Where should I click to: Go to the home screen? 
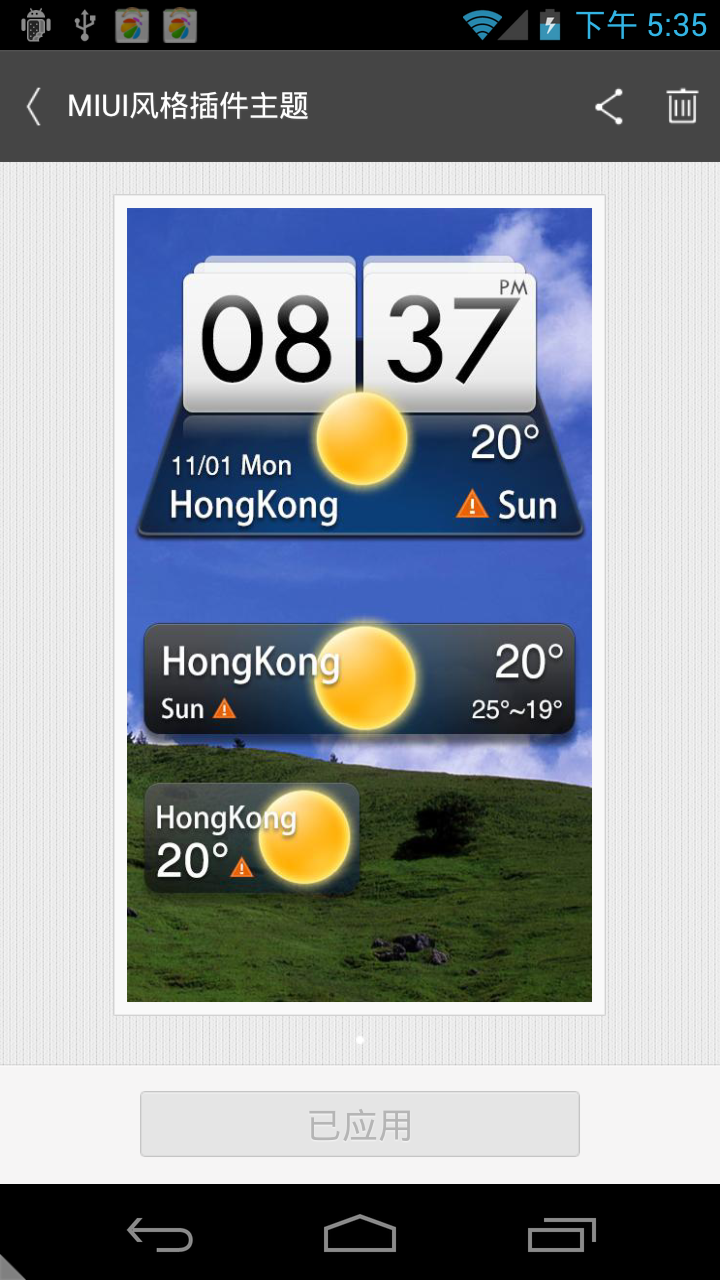point(360,1234)
